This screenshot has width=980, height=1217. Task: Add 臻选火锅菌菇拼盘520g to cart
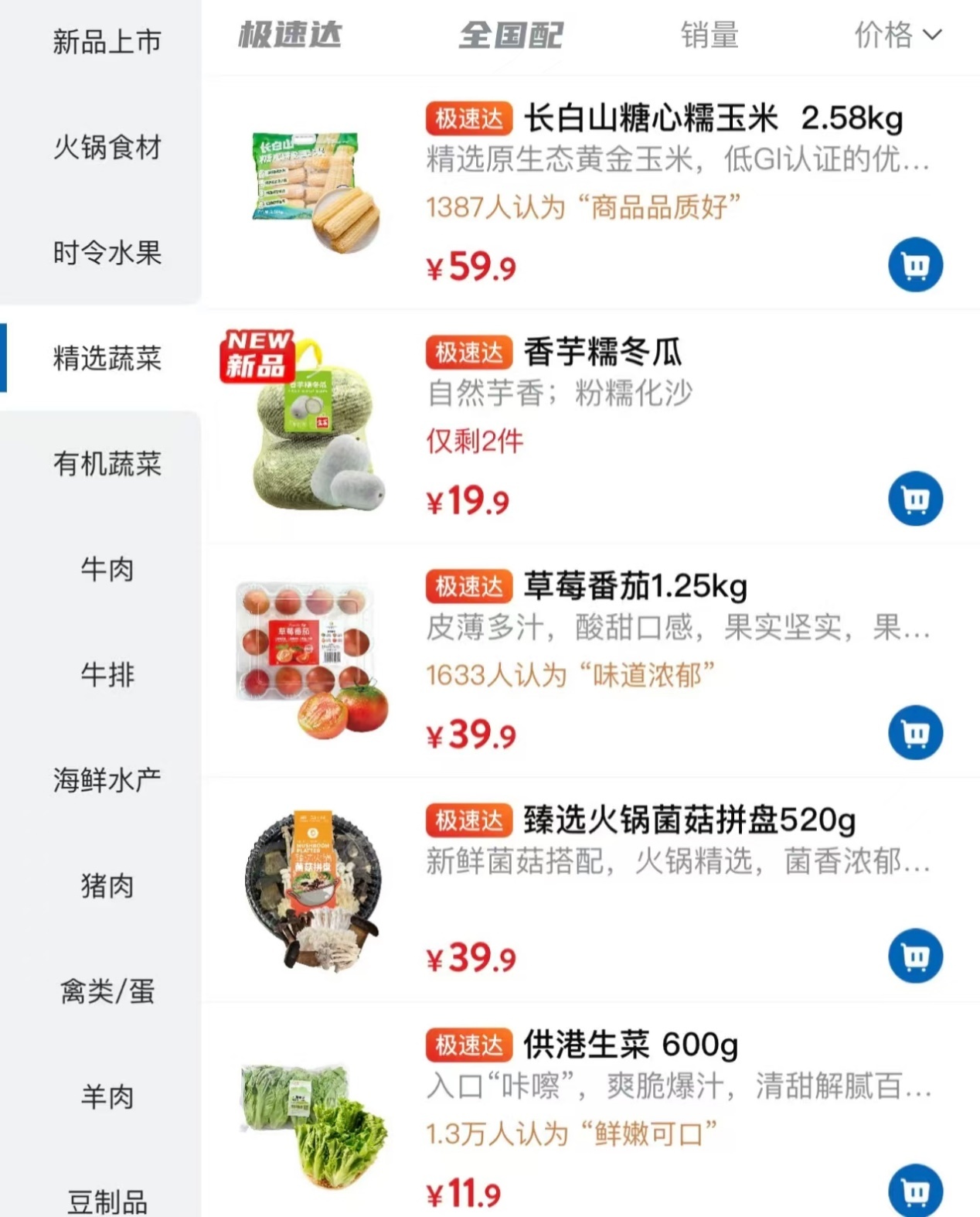(x=915, y=956)
